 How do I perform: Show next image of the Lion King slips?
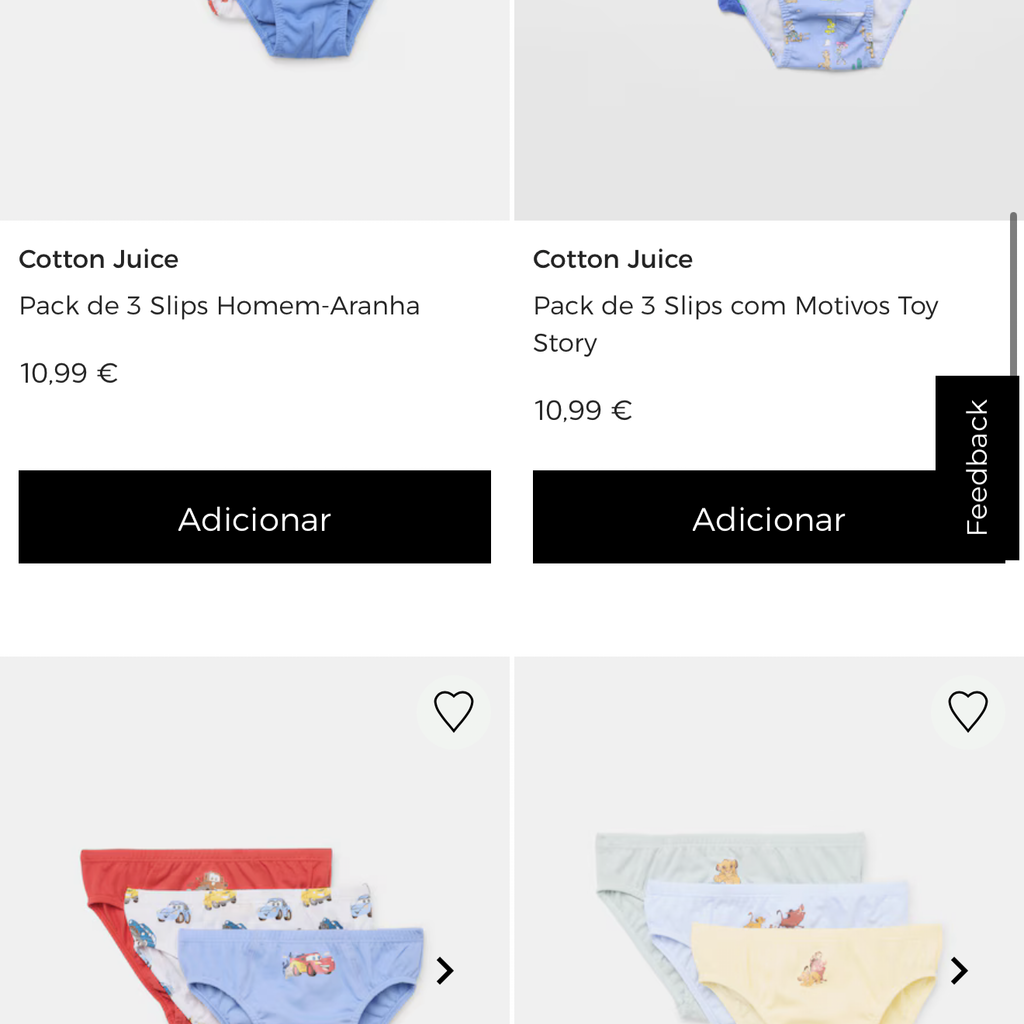click(959, 970)
